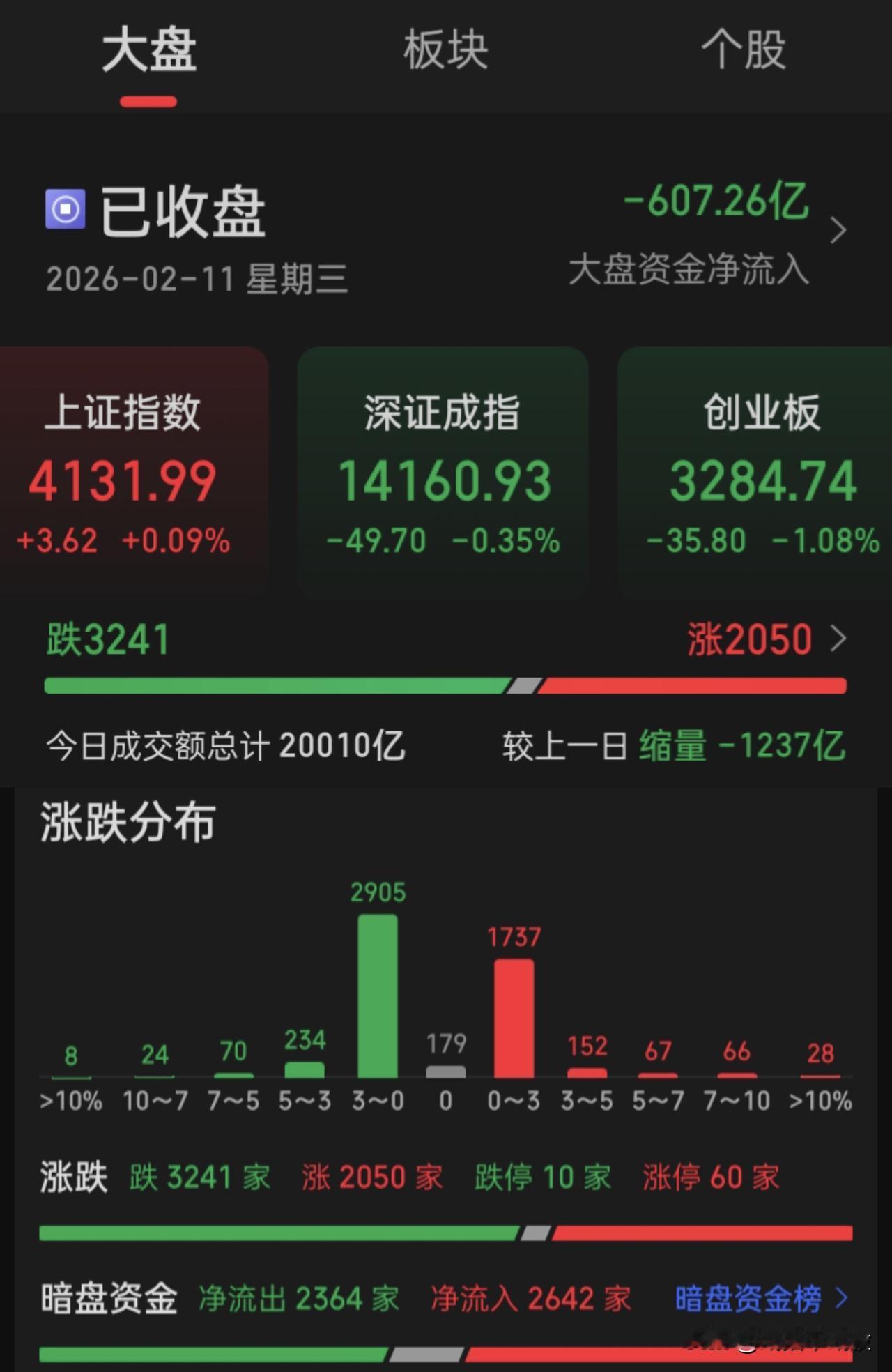Viewport: 892px width, 1372px height.
Task: Click the advance/decline ratio progress bar
Action: (x=446, y=685)
